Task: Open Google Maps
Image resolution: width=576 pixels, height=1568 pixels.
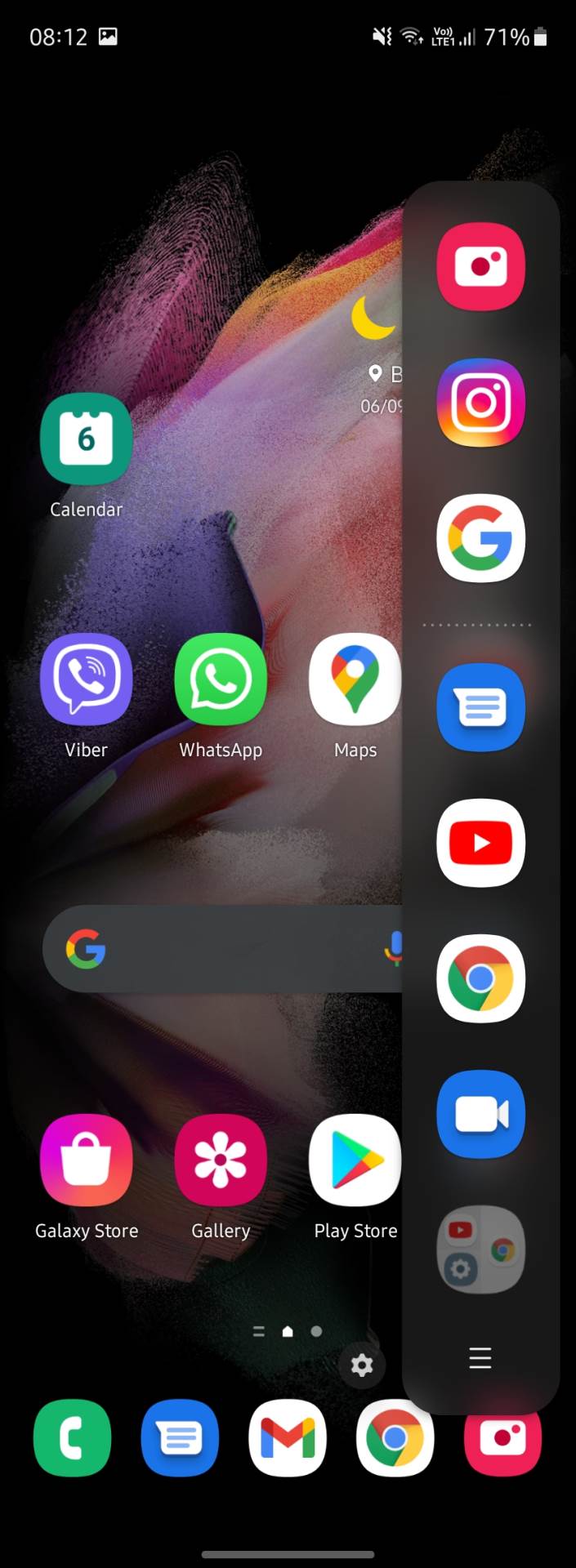Action: coord(355,679)
